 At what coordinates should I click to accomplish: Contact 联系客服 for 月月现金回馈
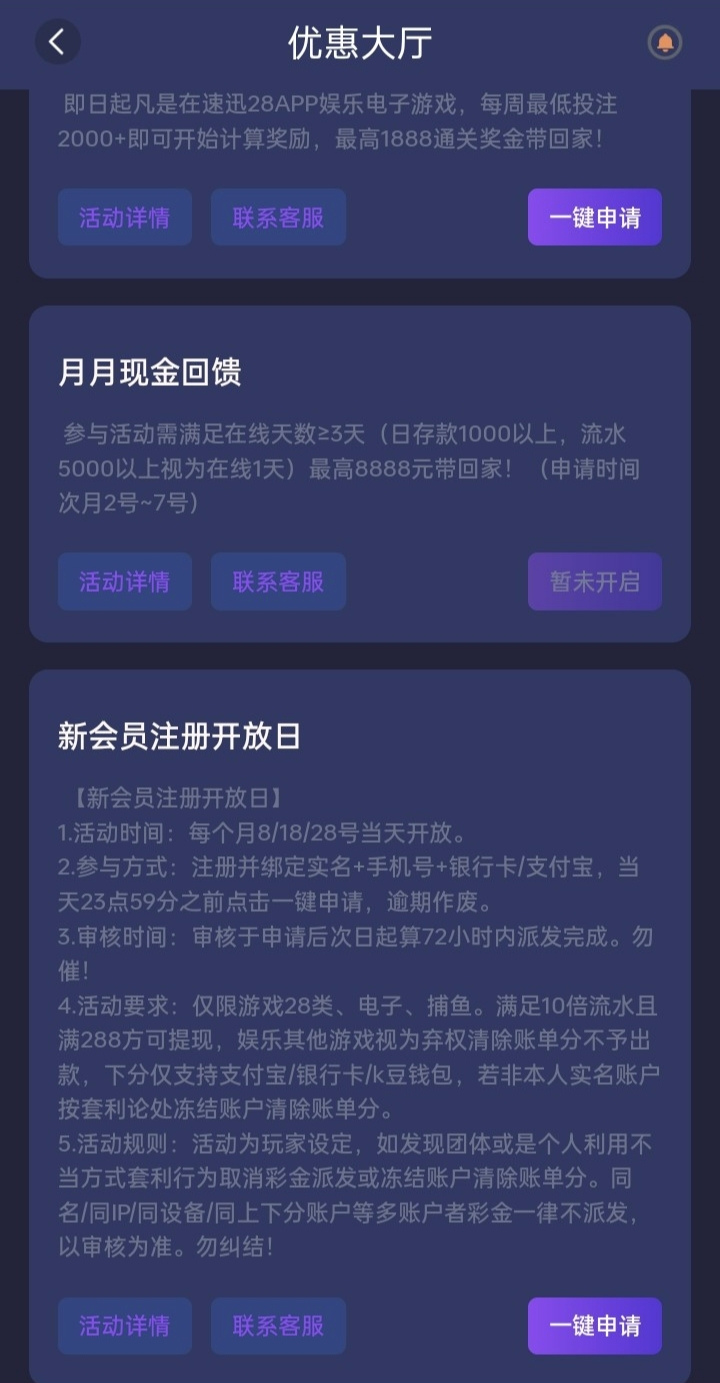click(x=278, y=581)
